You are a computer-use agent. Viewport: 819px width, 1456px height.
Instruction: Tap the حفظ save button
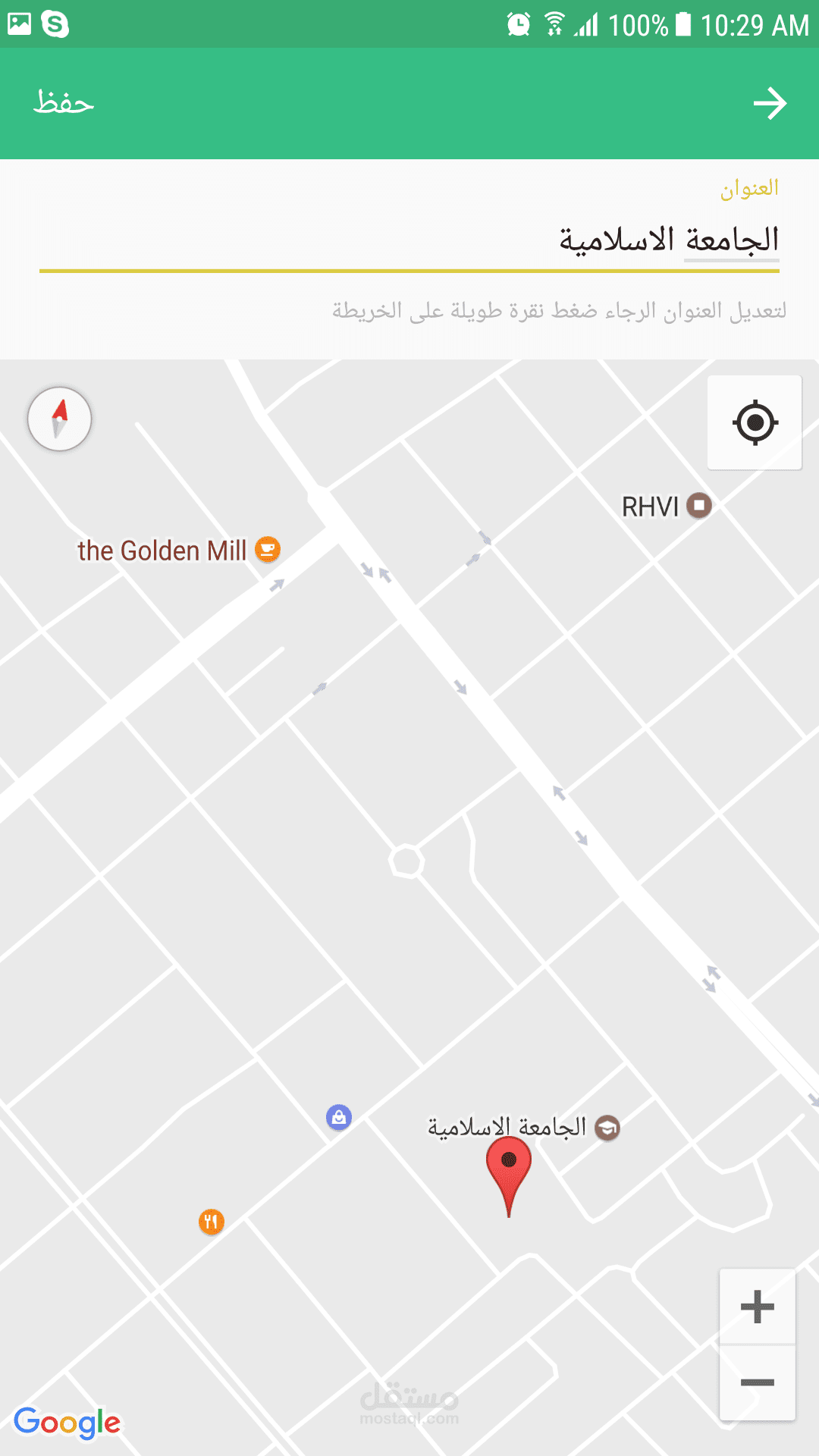click(x=64, y=102)
